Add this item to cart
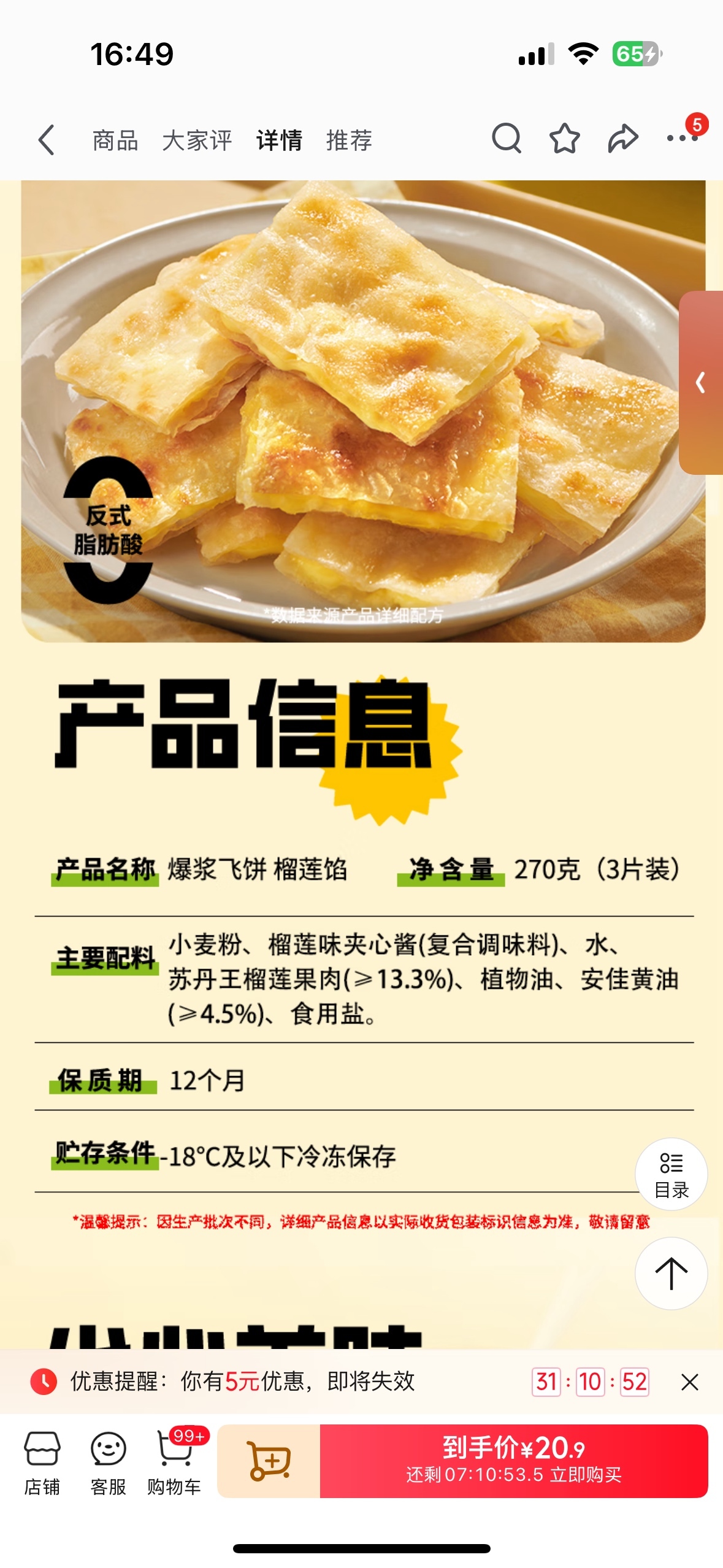Viewport: 723px width, 1568px height. 269,1461
